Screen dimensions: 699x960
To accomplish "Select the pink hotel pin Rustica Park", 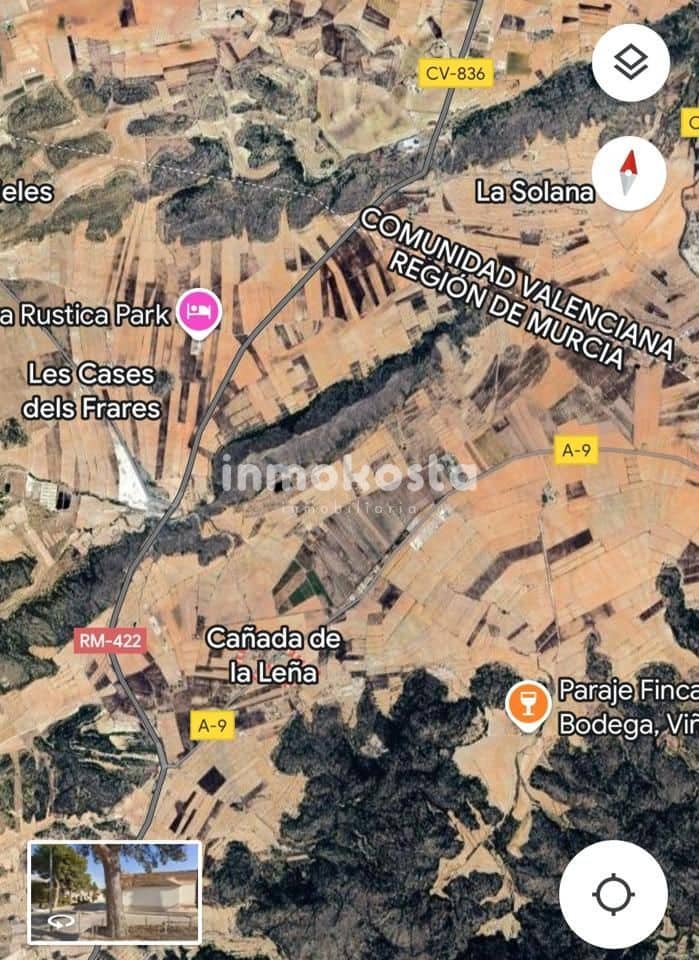I will [199, 312].
